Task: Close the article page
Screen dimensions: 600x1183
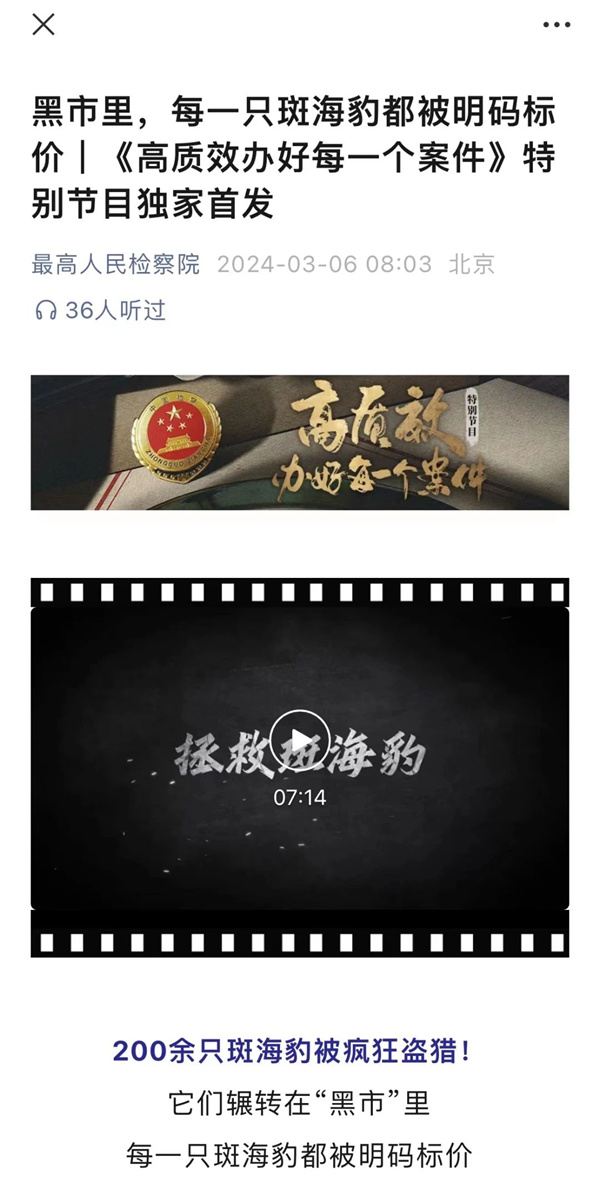Action: [43, 25]
